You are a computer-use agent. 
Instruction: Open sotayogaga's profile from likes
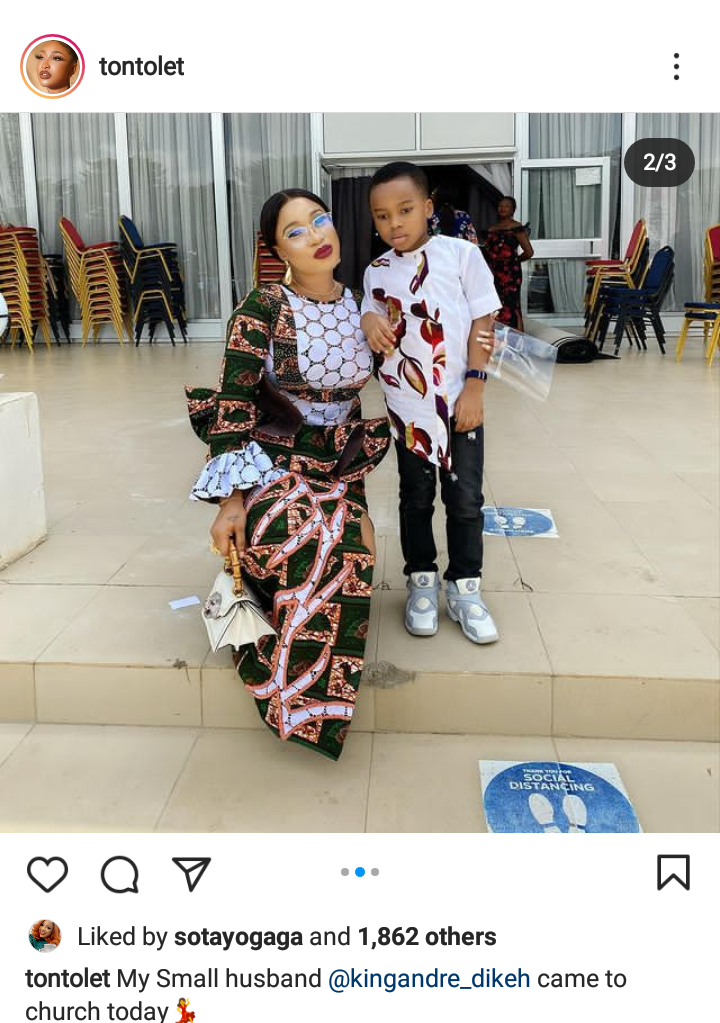pos(238,937)
